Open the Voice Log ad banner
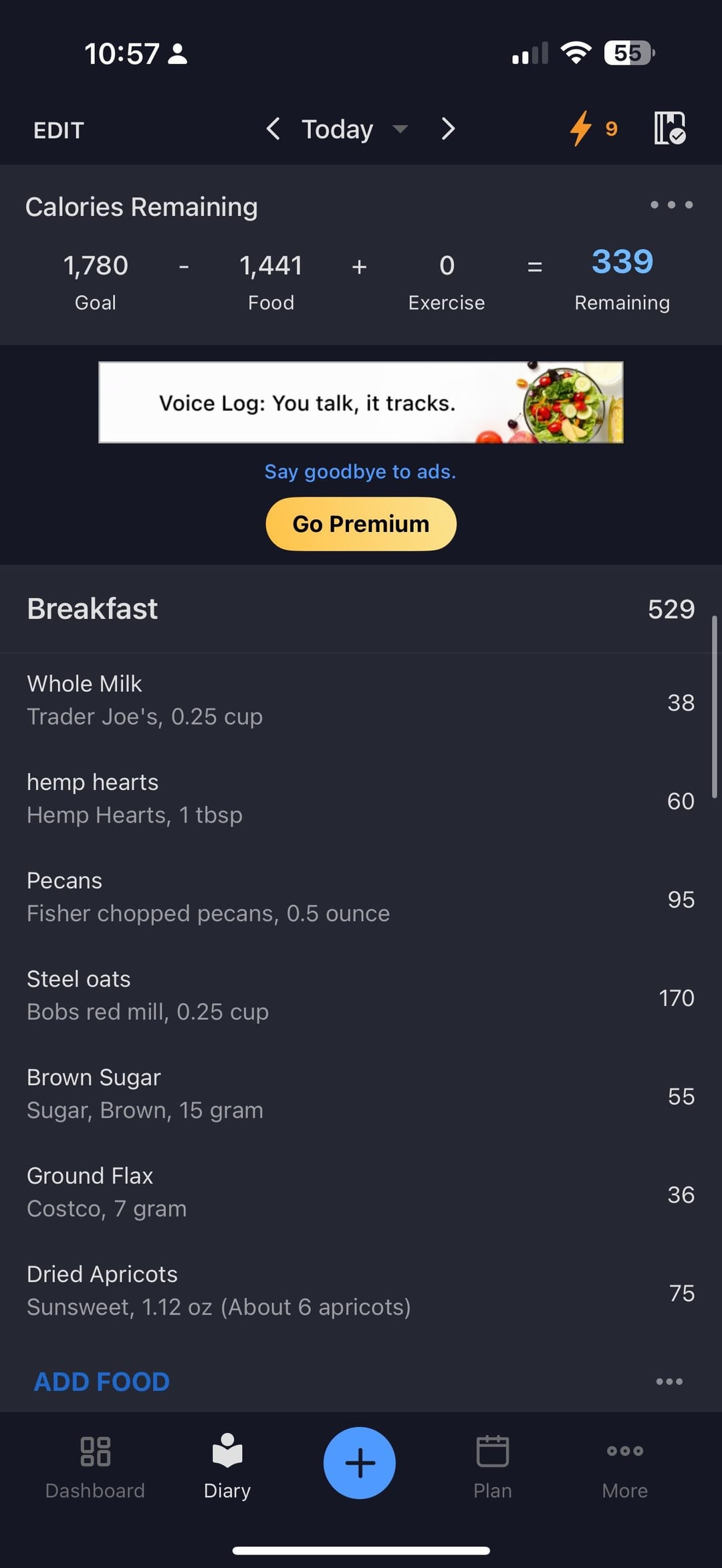 tap(361, 402)
